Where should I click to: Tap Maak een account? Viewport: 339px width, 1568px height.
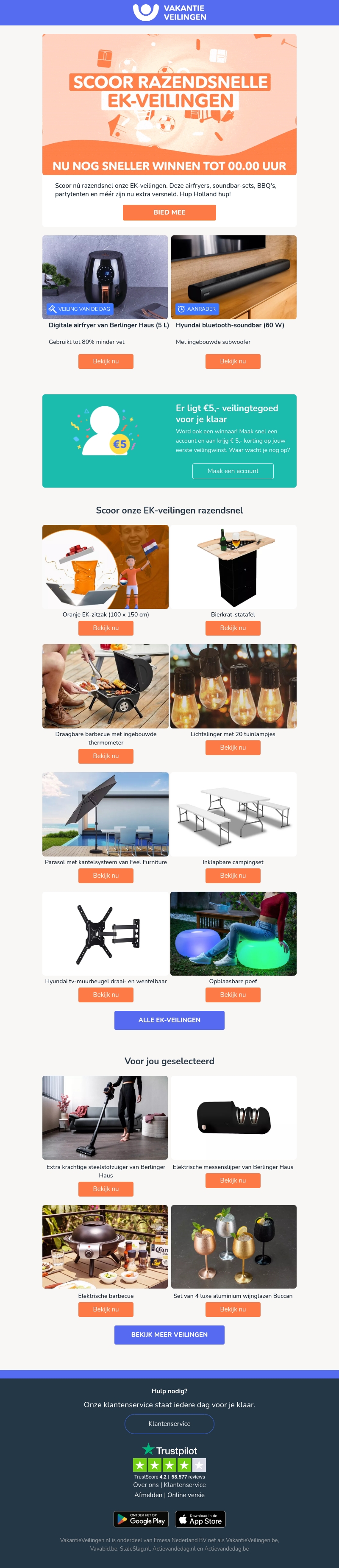233,471
